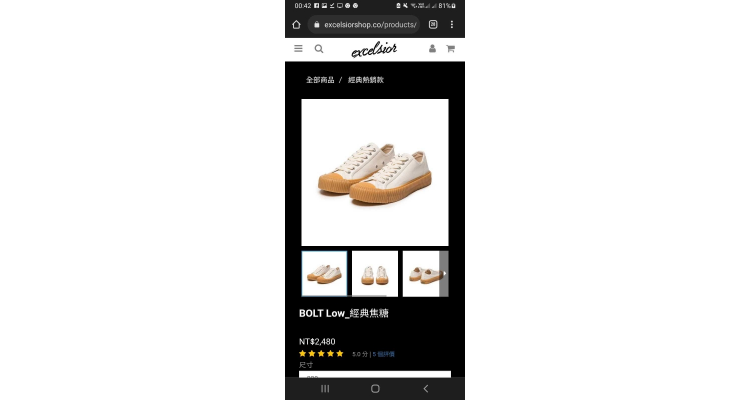Open the hamburger menu
Viewport: 750px width, 400px height.
click(x=298, y=48)
